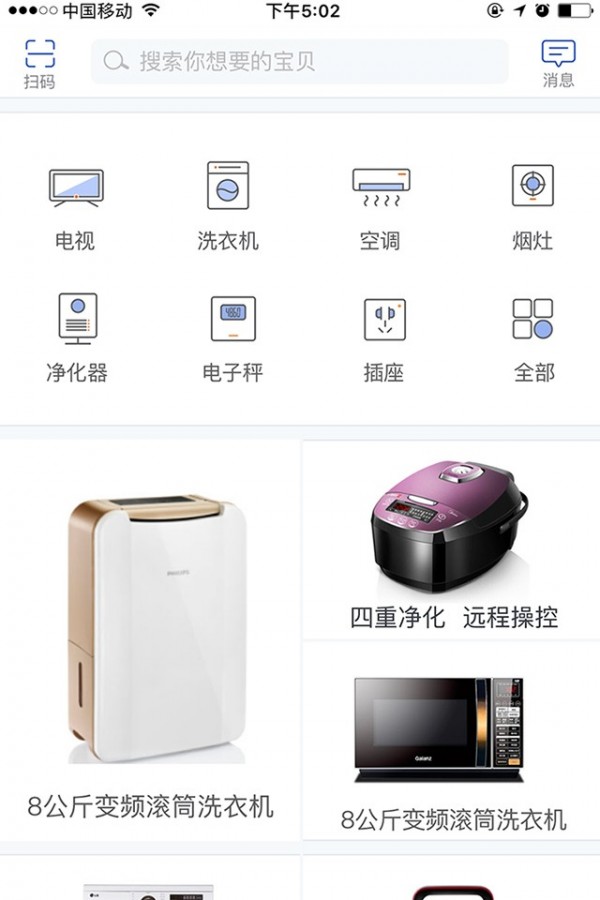The width and height of the screenshot is (600, 900).
Task: Open 消息 messages
Action: click(x=558, y=63)
